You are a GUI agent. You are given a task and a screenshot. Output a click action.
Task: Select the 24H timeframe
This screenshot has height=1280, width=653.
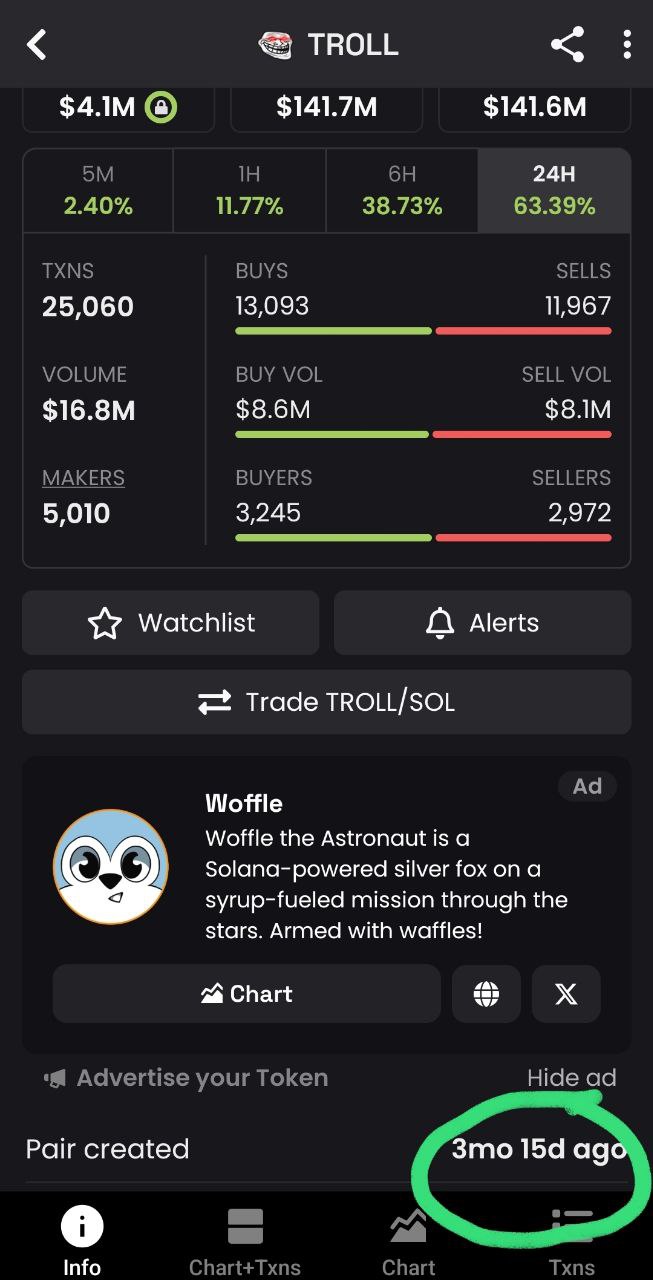point(554,190)
